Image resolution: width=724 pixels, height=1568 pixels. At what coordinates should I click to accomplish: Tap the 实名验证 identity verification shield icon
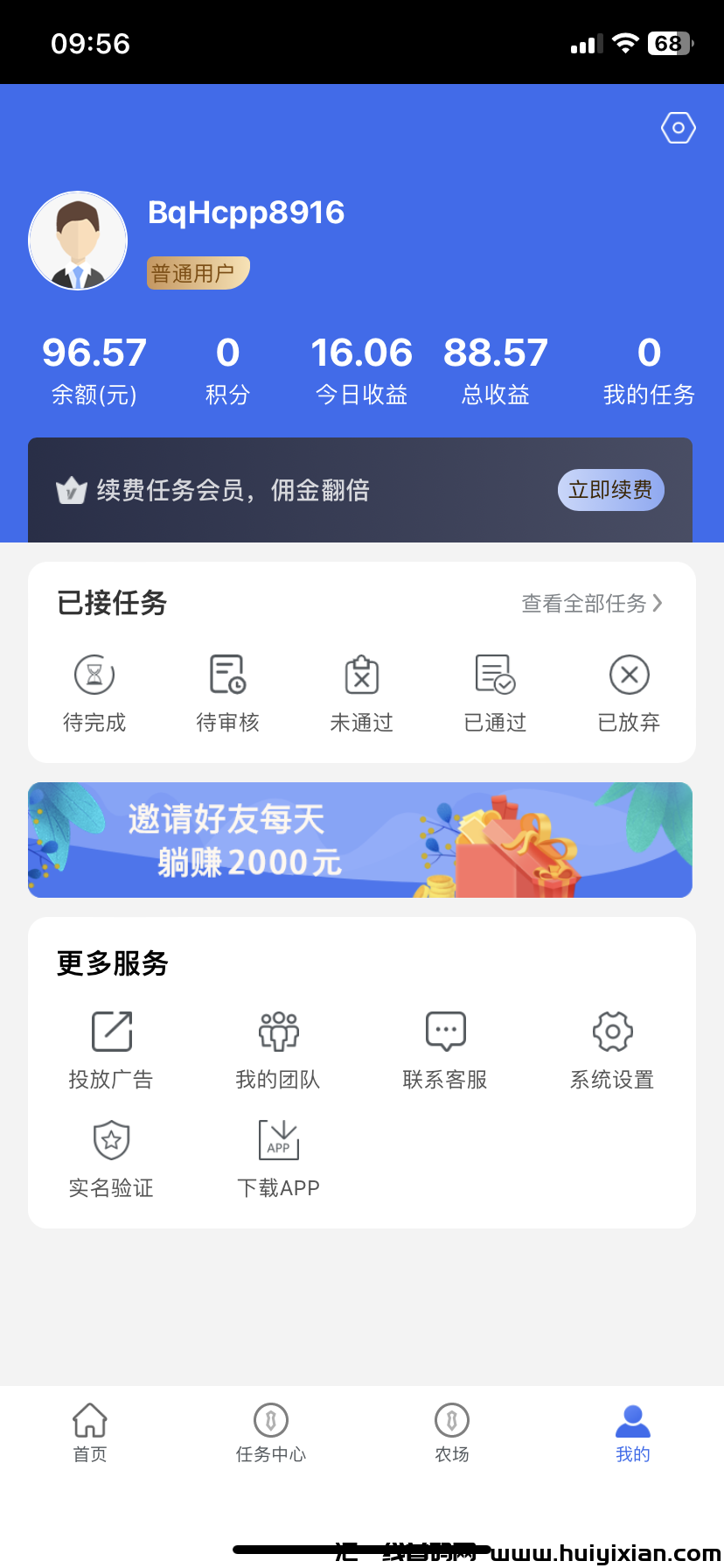tap(111, 1140)
